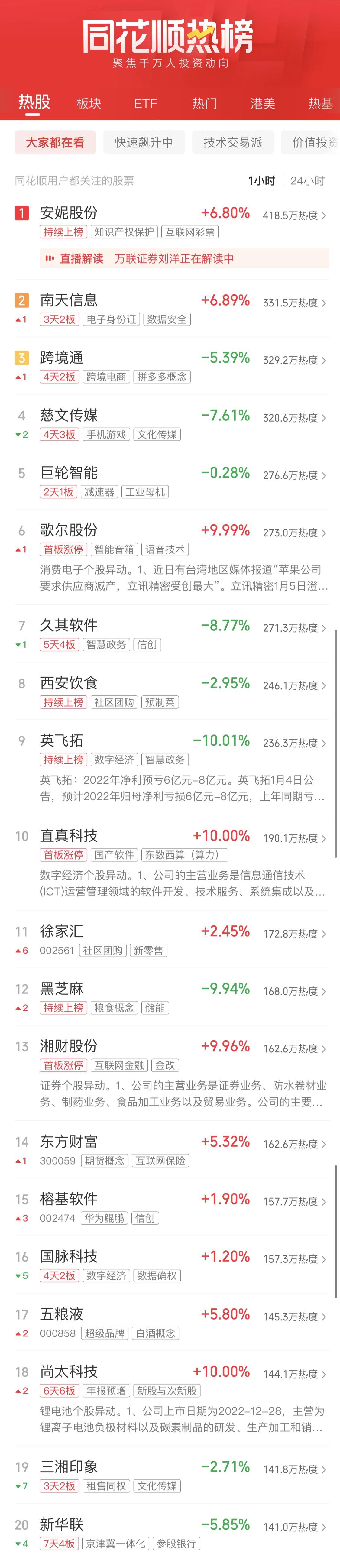The height and width of the screenshot is (1568, 340).
Task: Open stock 安妮股份 details
Action: pyautogui.click(x=69, y=213)
